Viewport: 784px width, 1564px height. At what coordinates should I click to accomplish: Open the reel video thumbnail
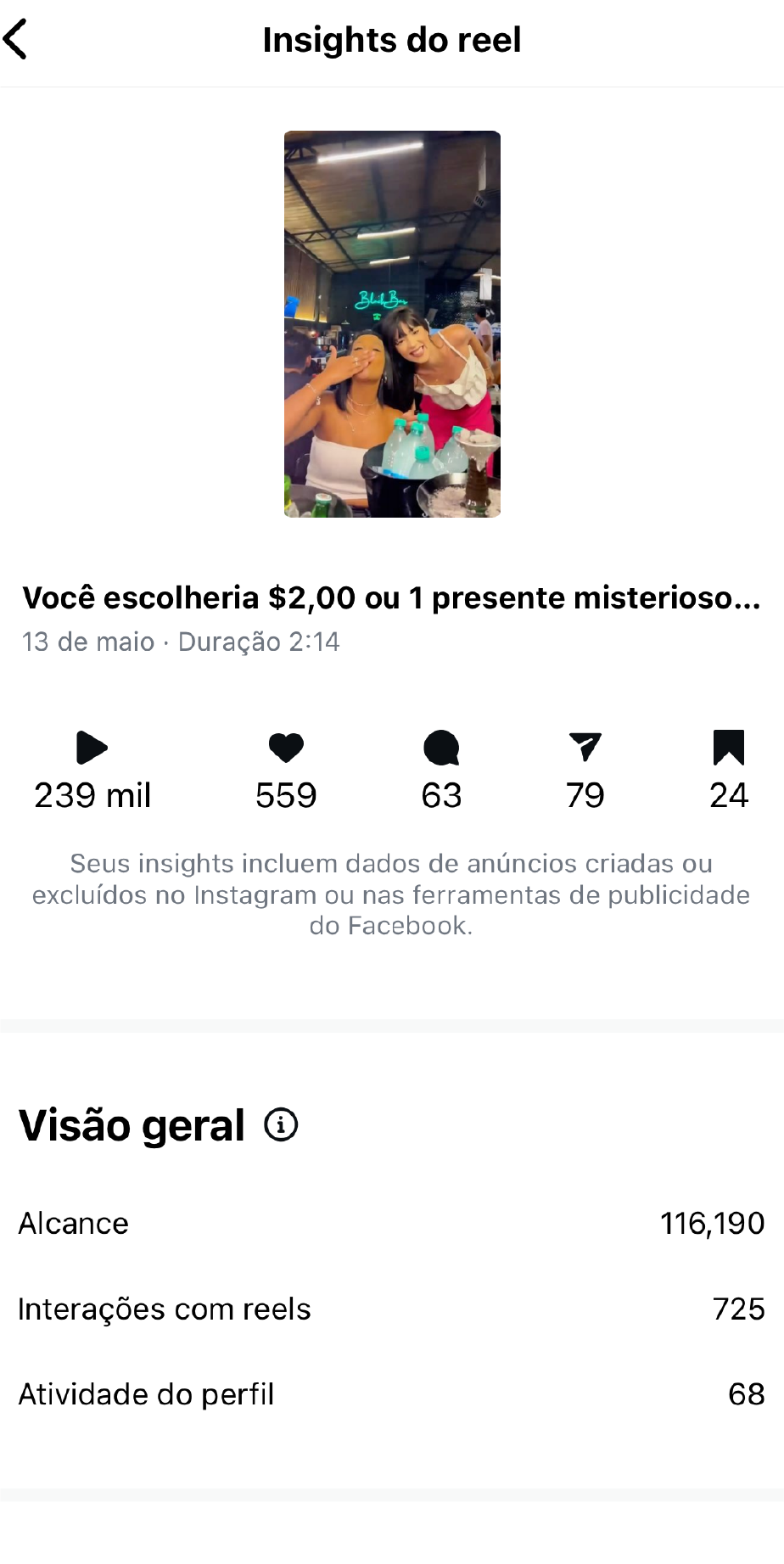(x=392, y=324)
